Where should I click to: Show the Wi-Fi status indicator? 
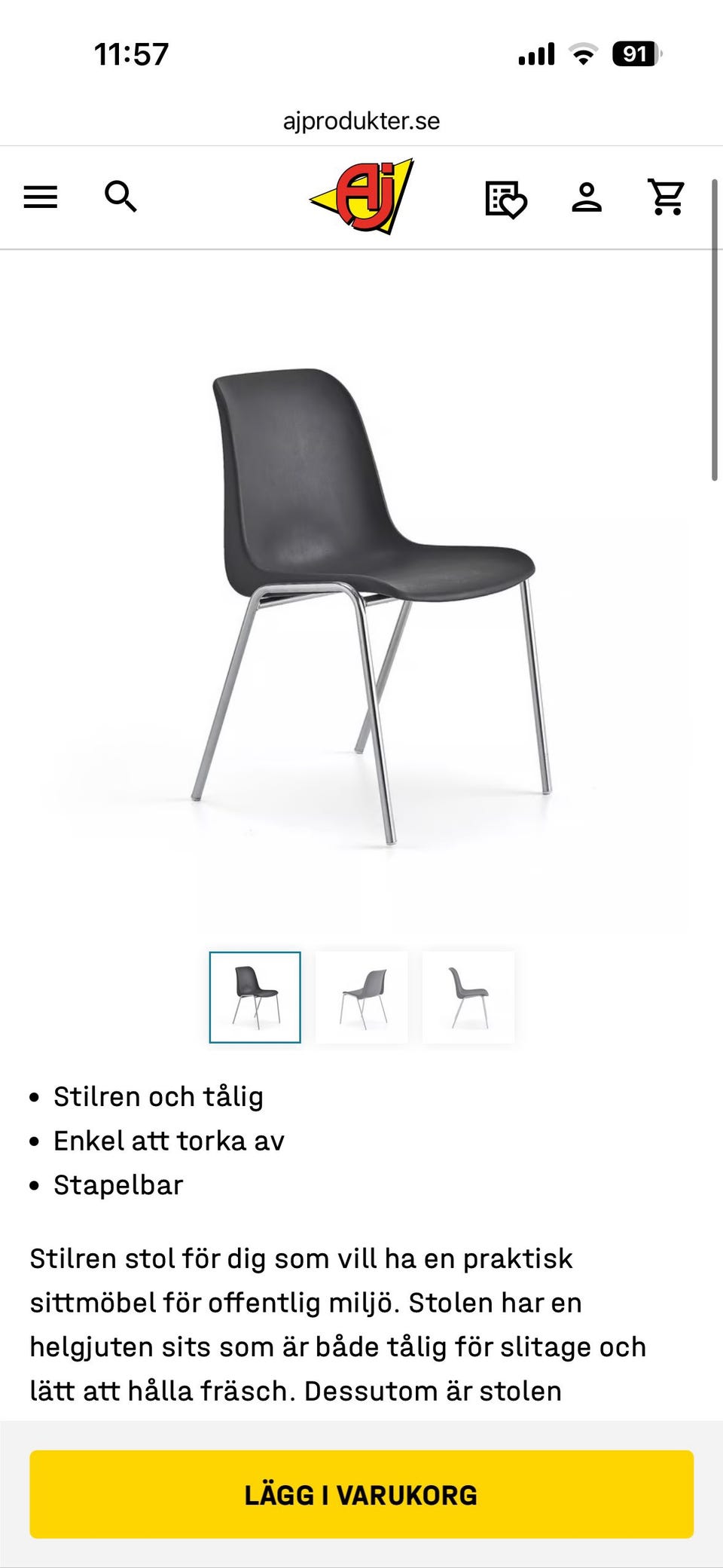pos(581,53)
